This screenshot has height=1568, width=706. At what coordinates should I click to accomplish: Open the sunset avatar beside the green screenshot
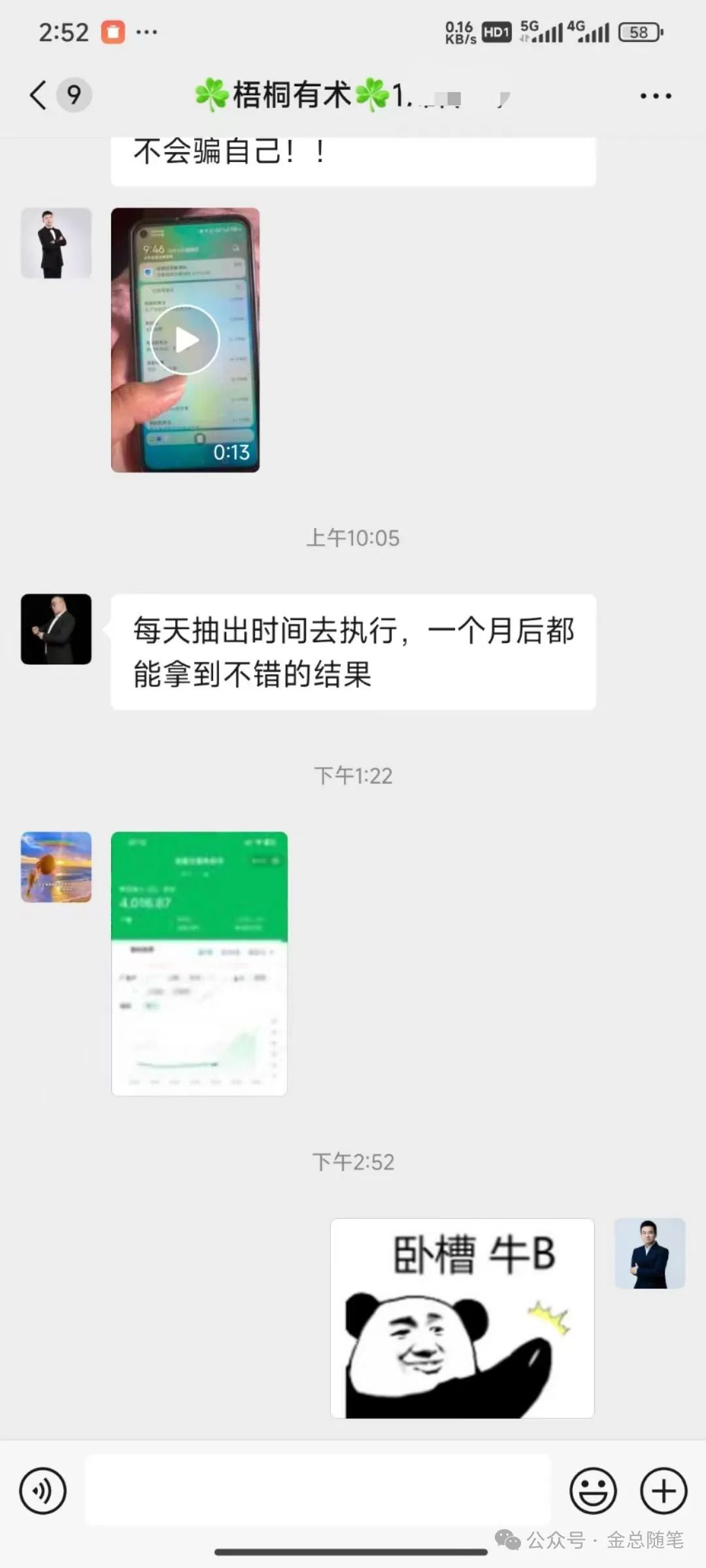coord(56,866)
